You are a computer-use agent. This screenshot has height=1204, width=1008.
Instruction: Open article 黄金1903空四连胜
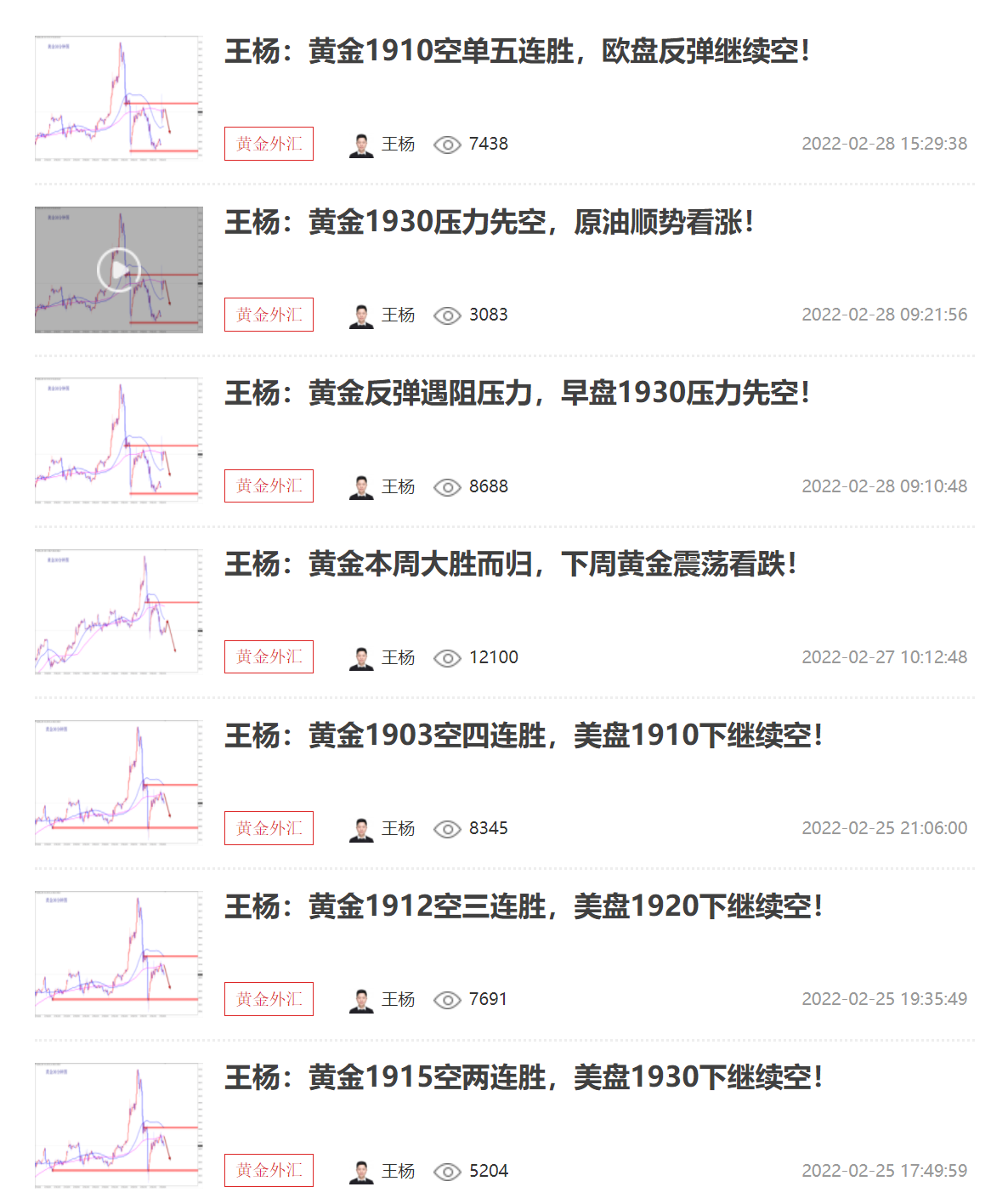[523, 735]
